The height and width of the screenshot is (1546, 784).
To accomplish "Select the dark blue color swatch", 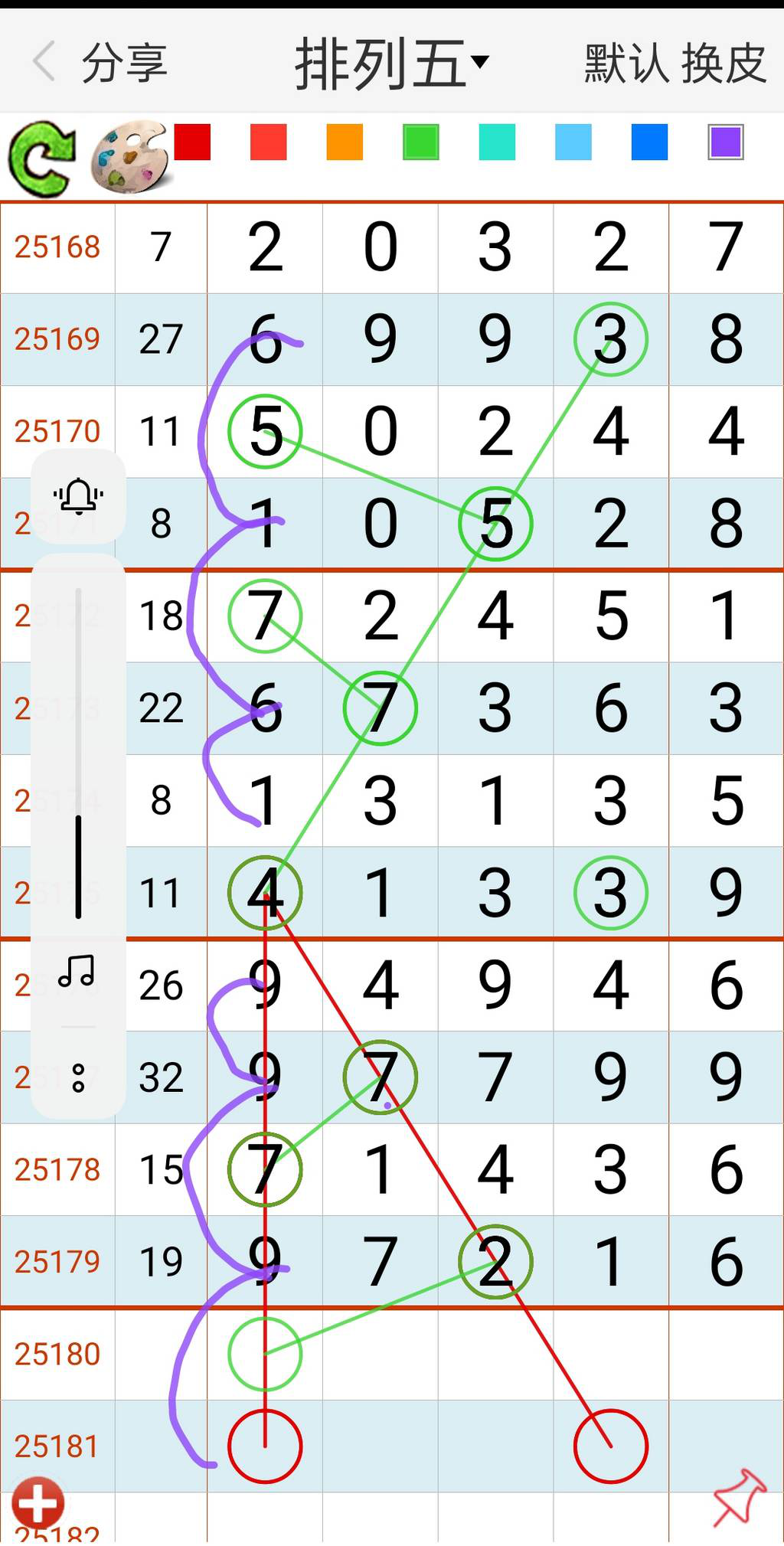I will click(x=649, y=142).
